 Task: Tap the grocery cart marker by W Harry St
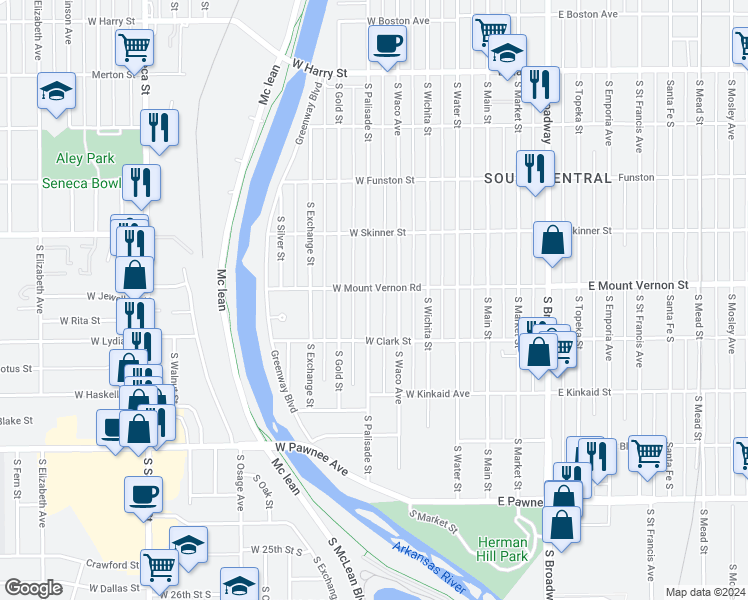tap(134, 47)
